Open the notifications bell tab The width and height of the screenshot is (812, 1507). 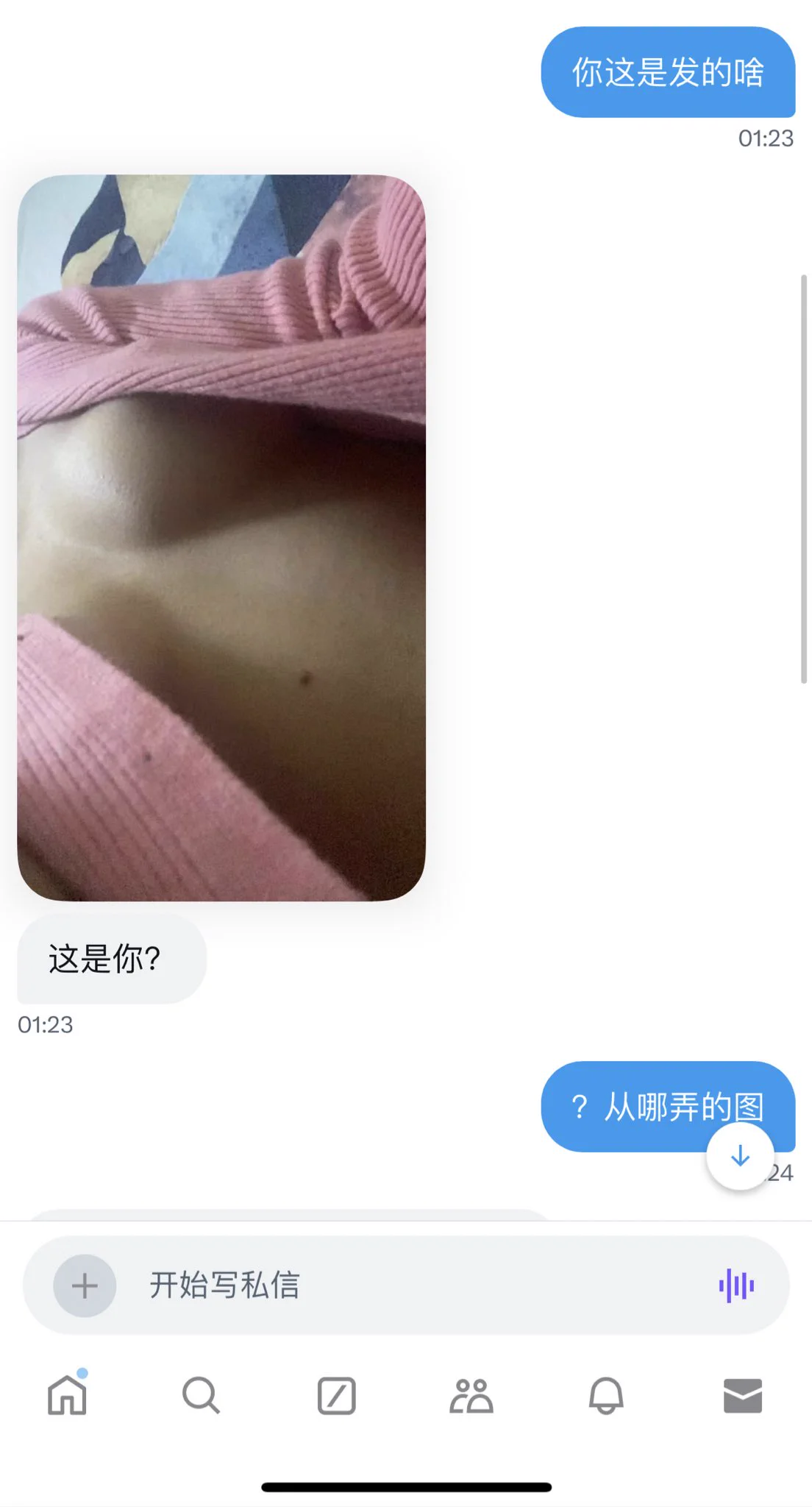[x=606, y=1396]
